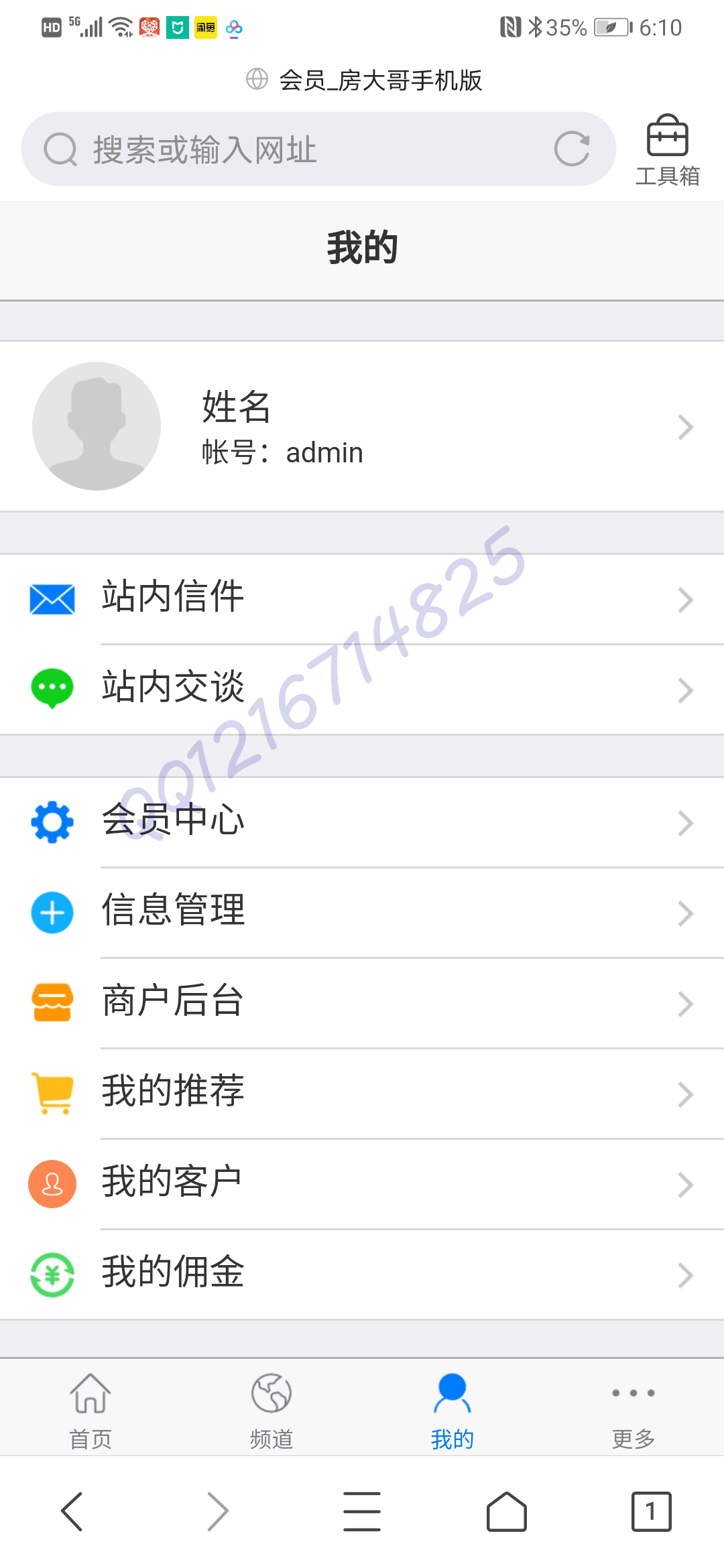This screenshot has width=724, height=1568.
Task: Reload the page with the refresh icon
Action: (x=572, y=149)
